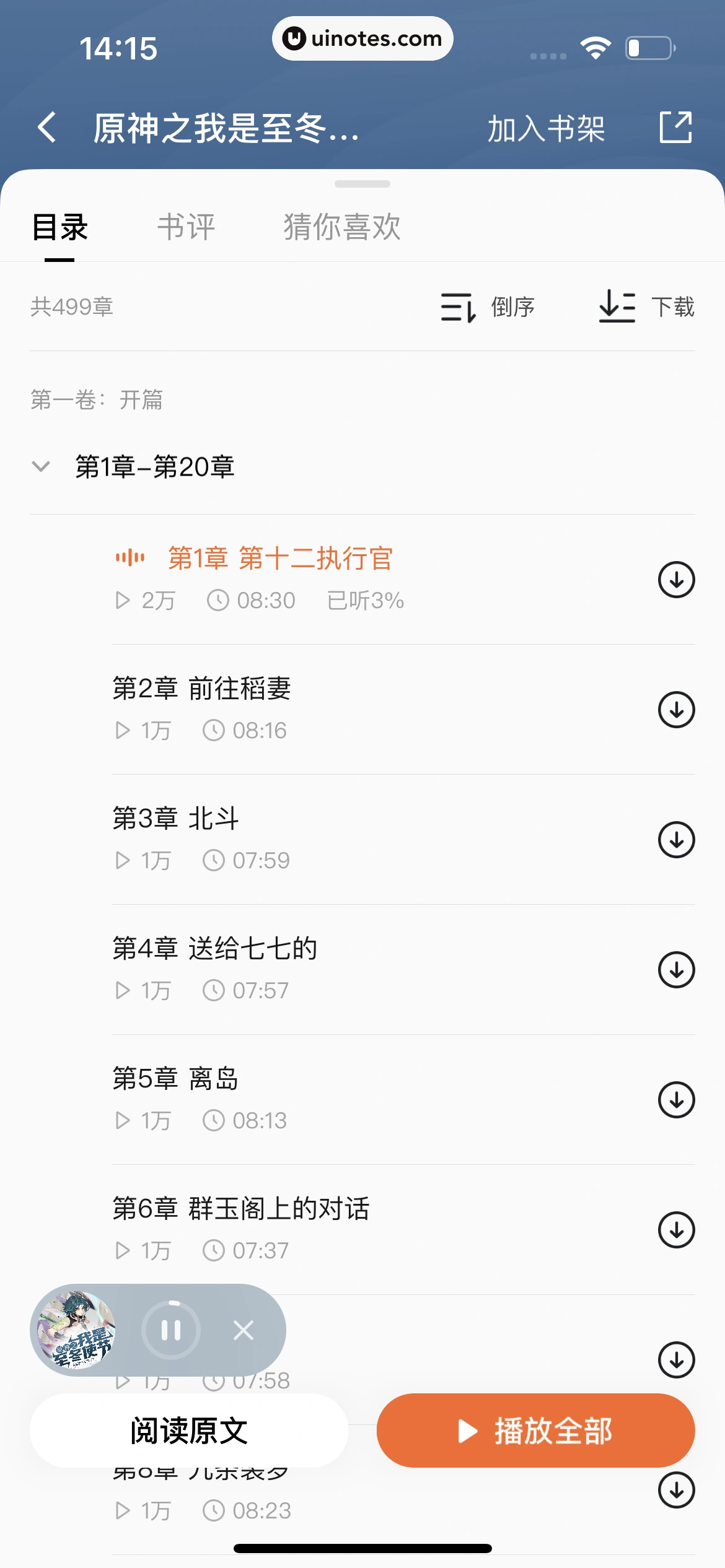Download chapter 第5章 离岛
The height and width of the screenshot is (1568, 725).
tap(676, 1100)
